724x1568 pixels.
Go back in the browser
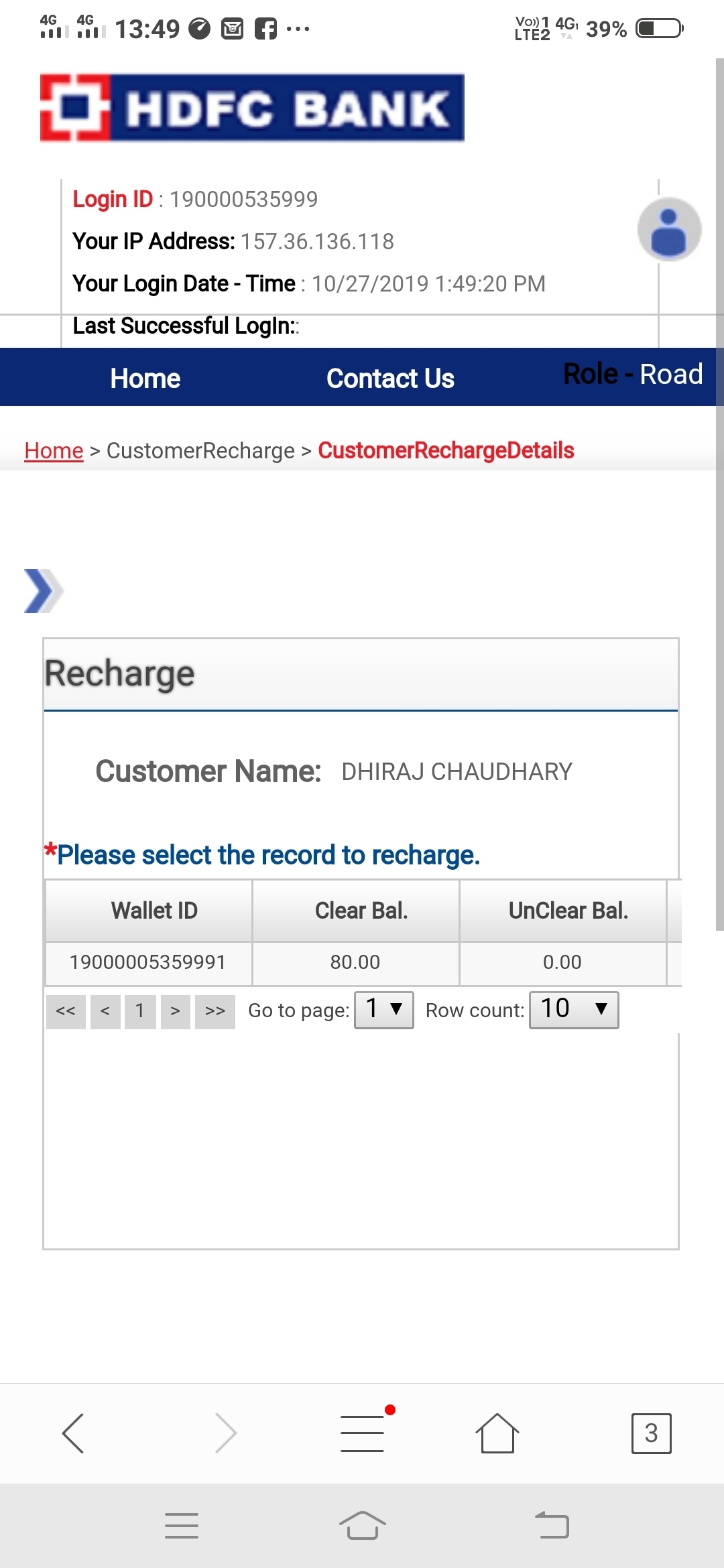pyautogui.click(x=72, y=1433)
